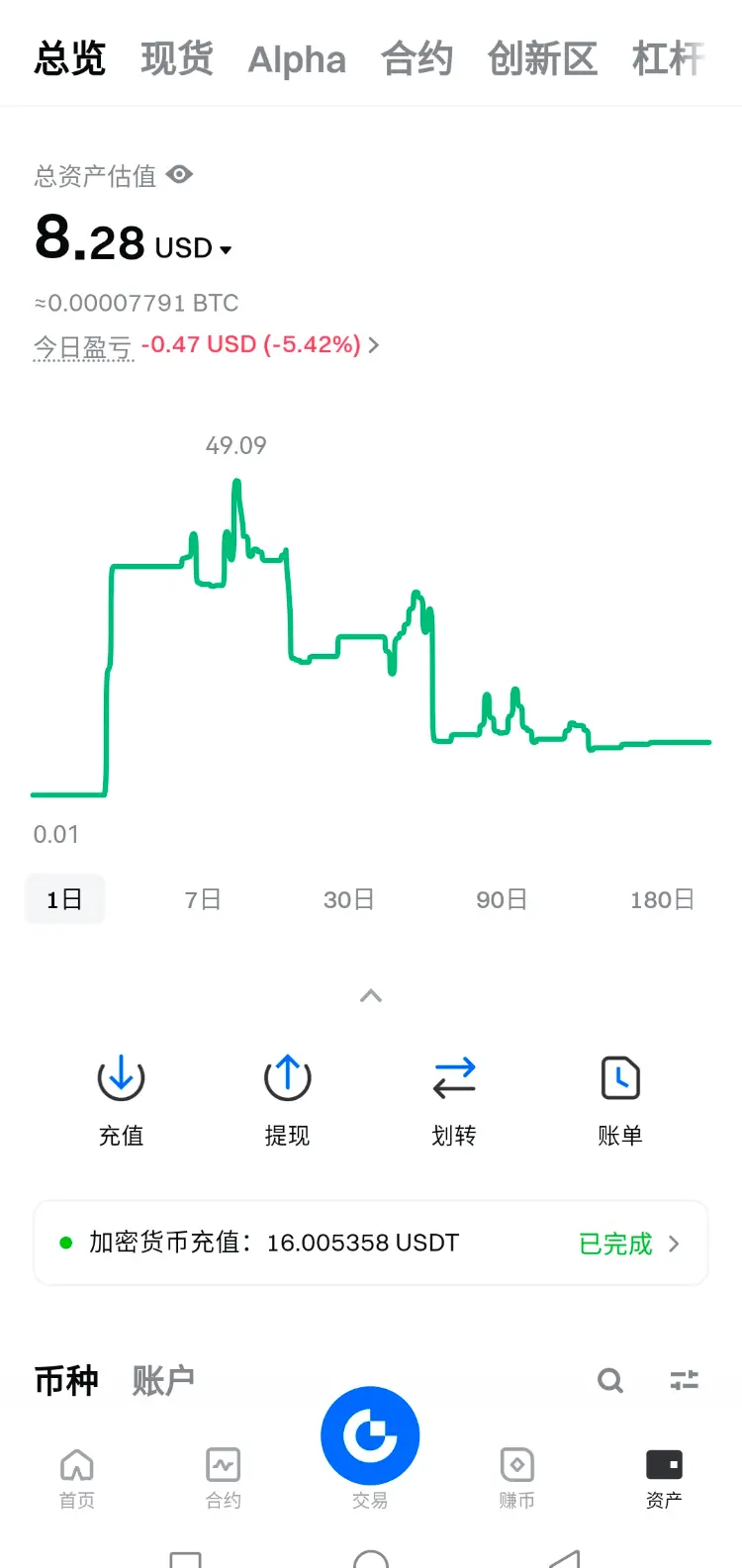
Task: Open the completed 16.005358 USDT deposit record
Action: point(371,1244)
